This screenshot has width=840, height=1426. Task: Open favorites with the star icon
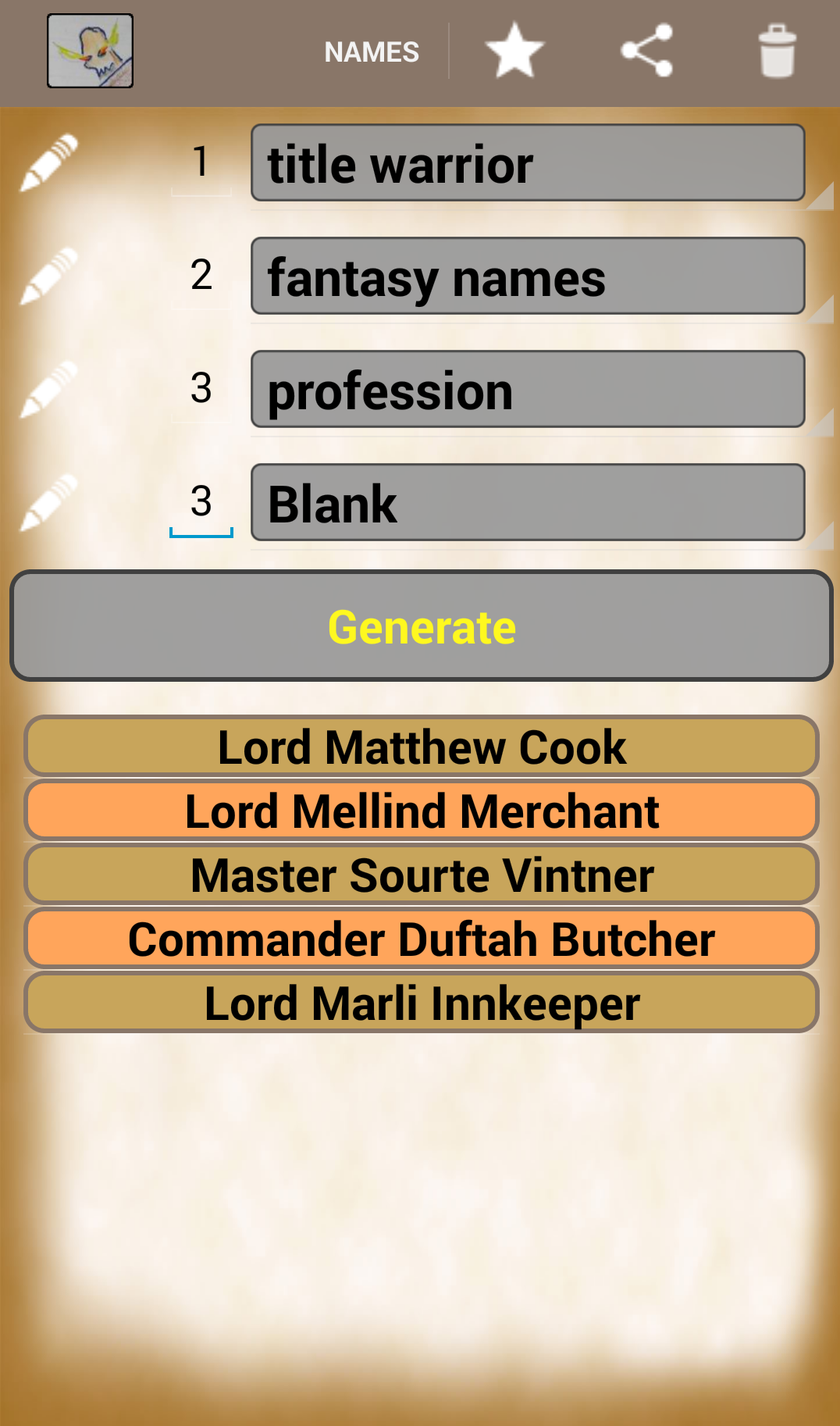[x=514, y=51]
